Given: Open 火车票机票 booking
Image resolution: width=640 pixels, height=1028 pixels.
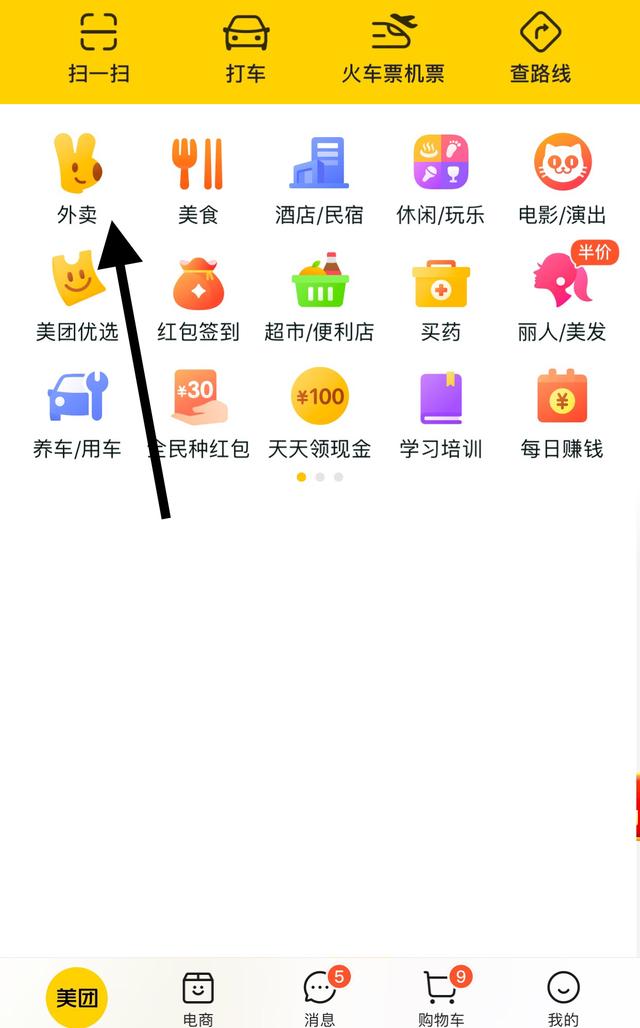Looking at the screenshot, I should pyautogui.click(x=393, y=48).
